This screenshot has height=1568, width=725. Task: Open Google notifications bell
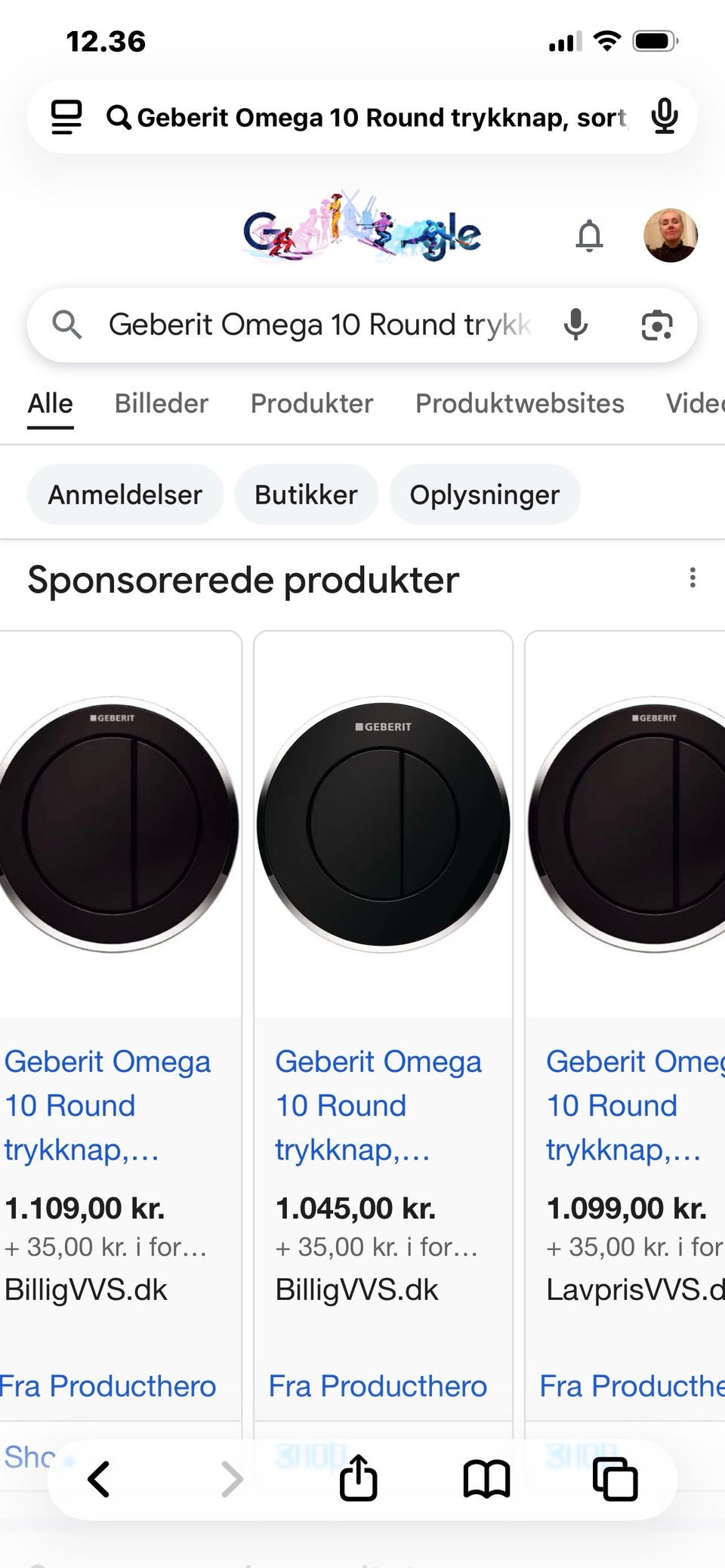pyautogui.click(x=589, y=236)
